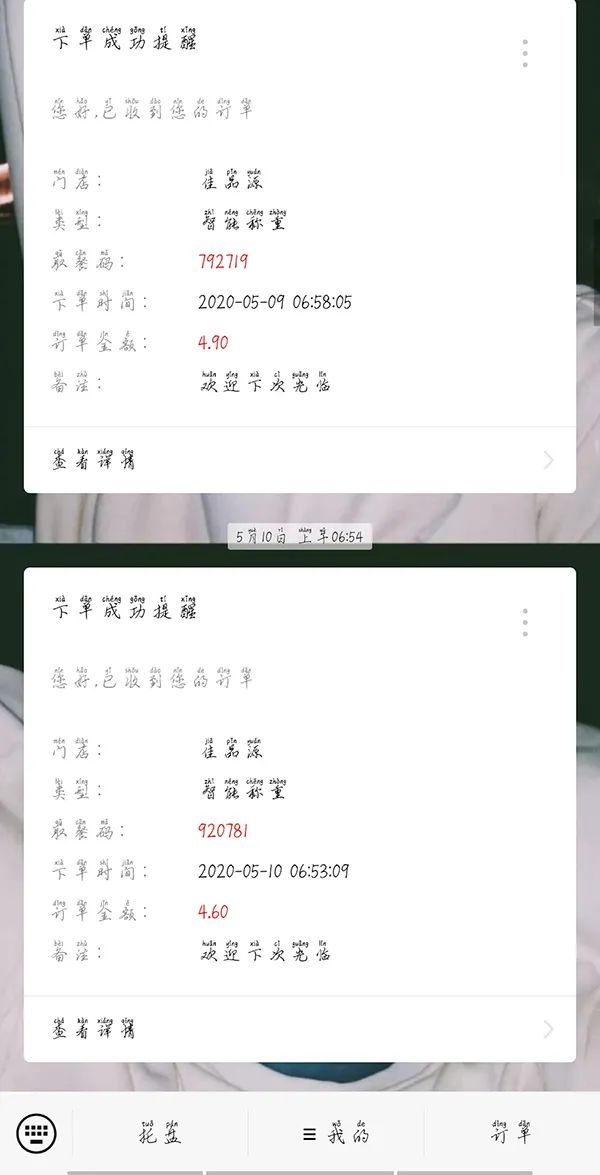Open overflow menu on order 792719 card
Viewport: 600px width, 1175px height.
pos(525,53)
